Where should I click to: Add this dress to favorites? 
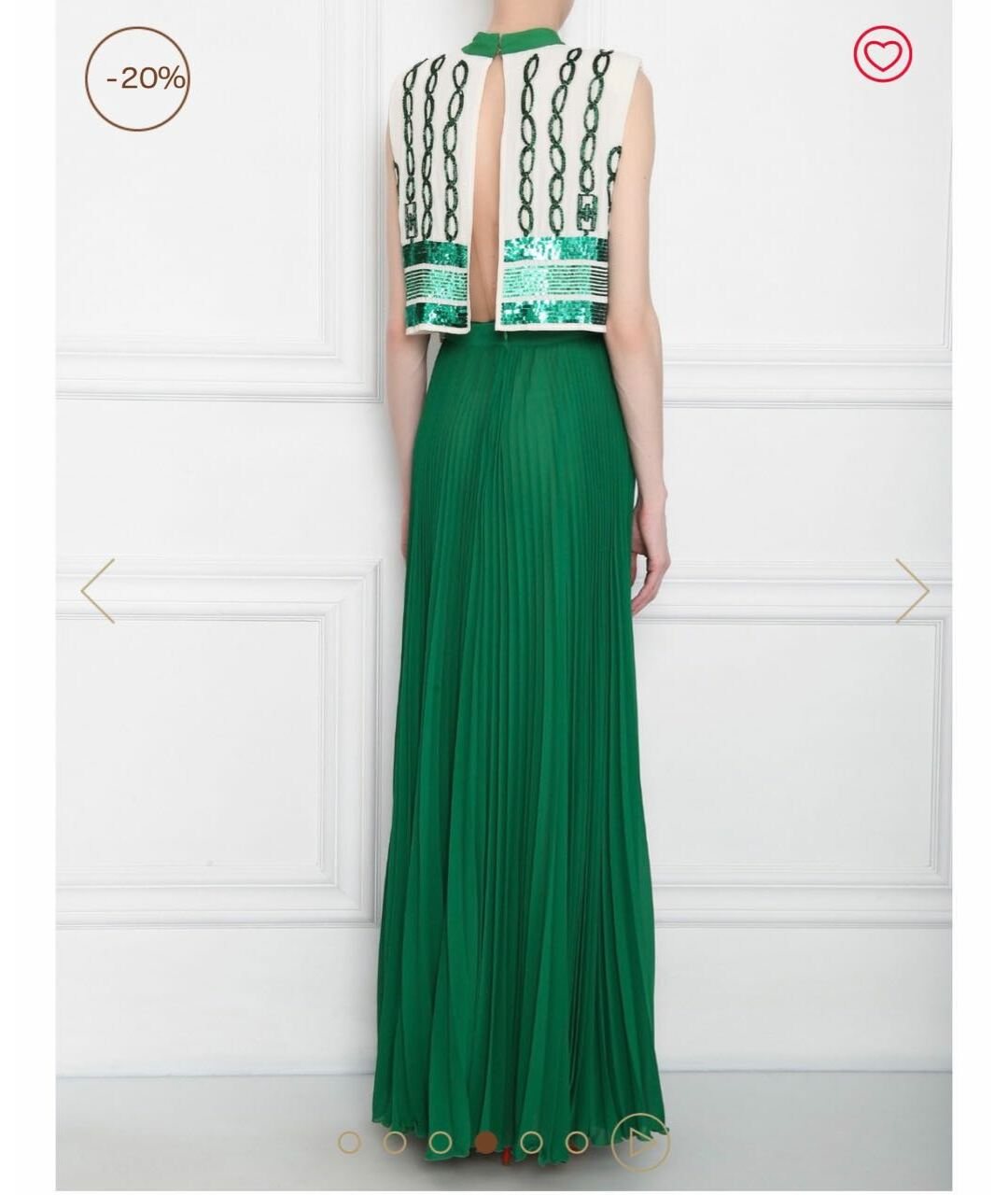(x=882, y=54)
